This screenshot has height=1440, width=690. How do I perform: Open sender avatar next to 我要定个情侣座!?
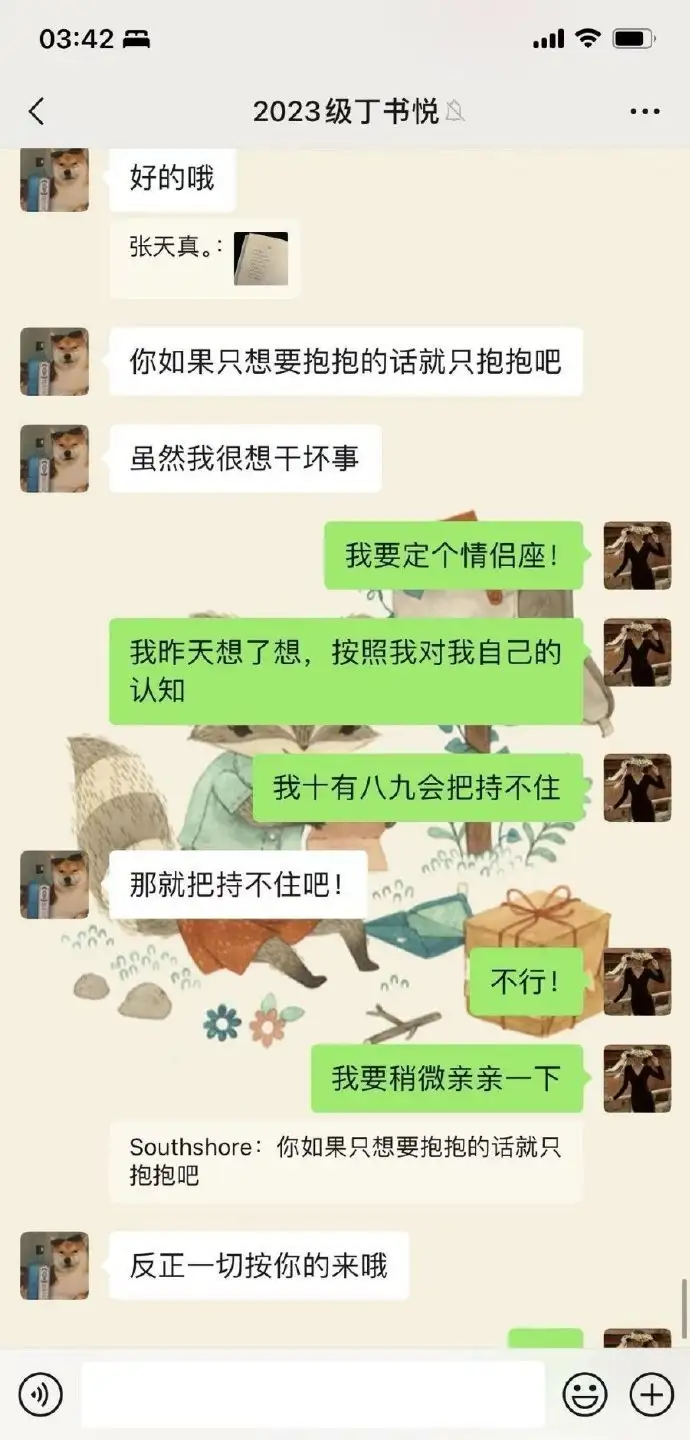(x=637, y=555)
